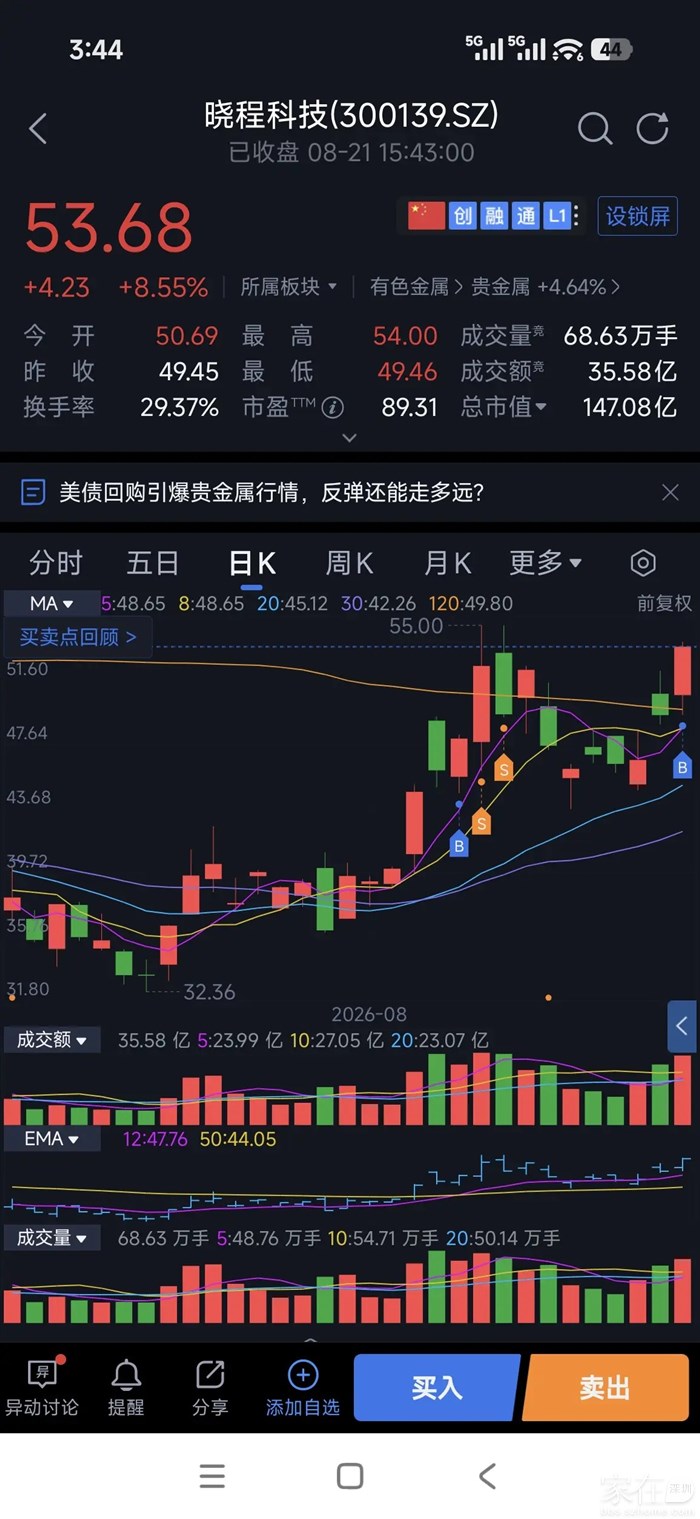Image resolution: width=700 pixels, height=1519 pixels.
Task: Switch to the 周K chart tab
Action: coord(349,563)
